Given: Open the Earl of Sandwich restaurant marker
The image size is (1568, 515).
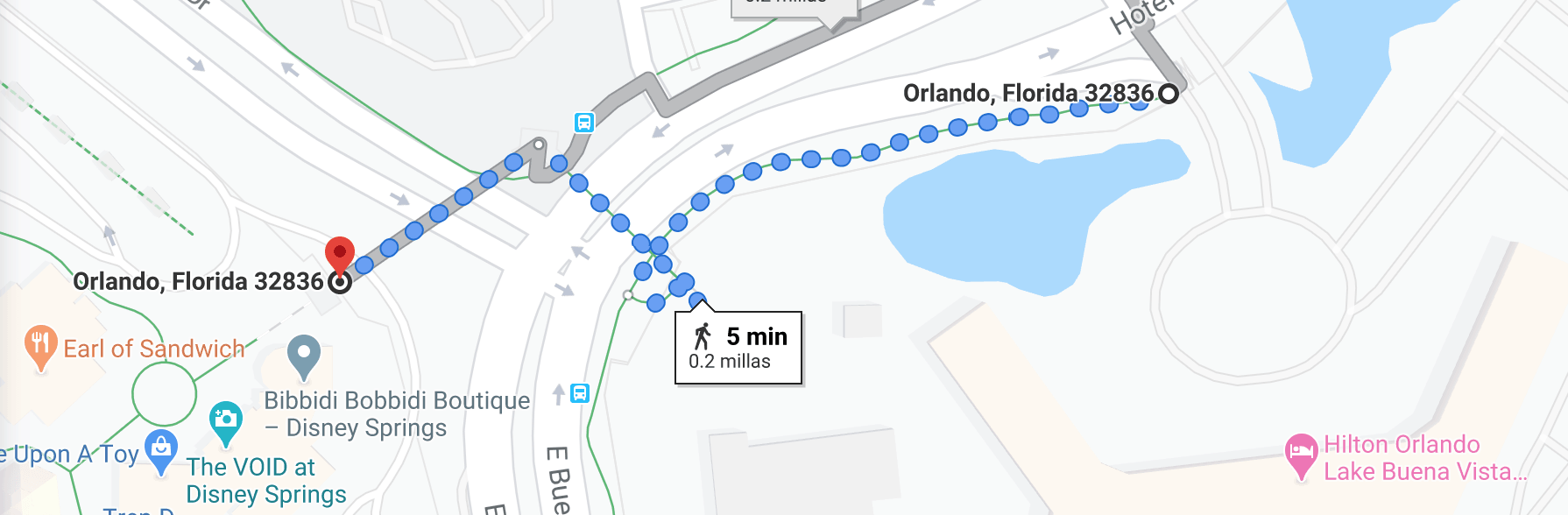Looking at the screenshot, I should (x=40, y=346).
